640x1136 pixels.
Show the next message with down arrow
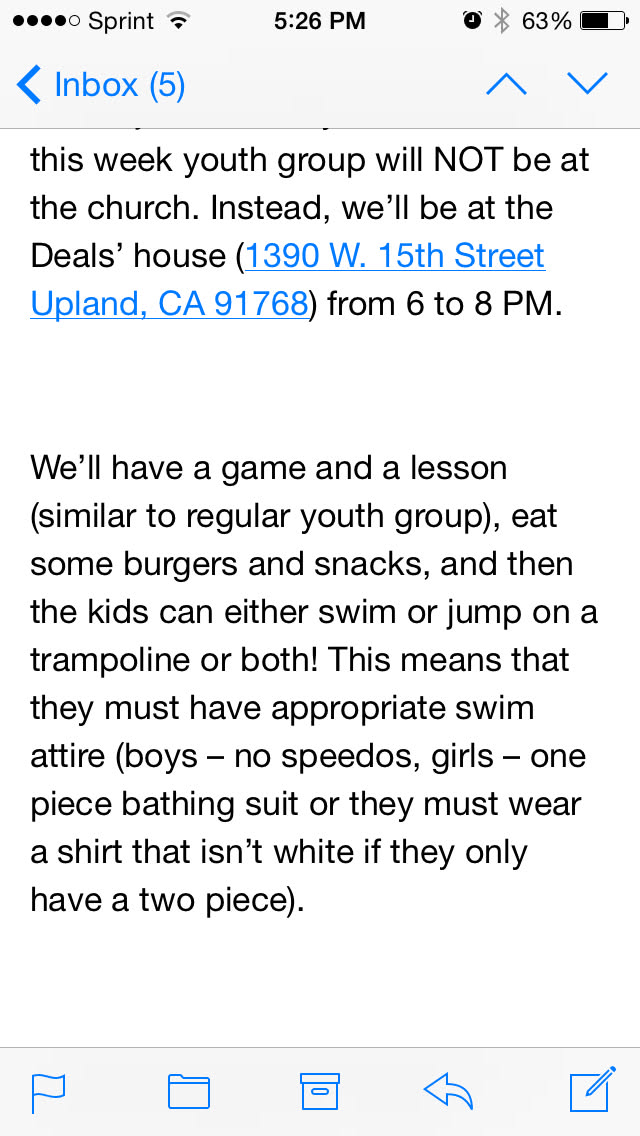(587, 84)
